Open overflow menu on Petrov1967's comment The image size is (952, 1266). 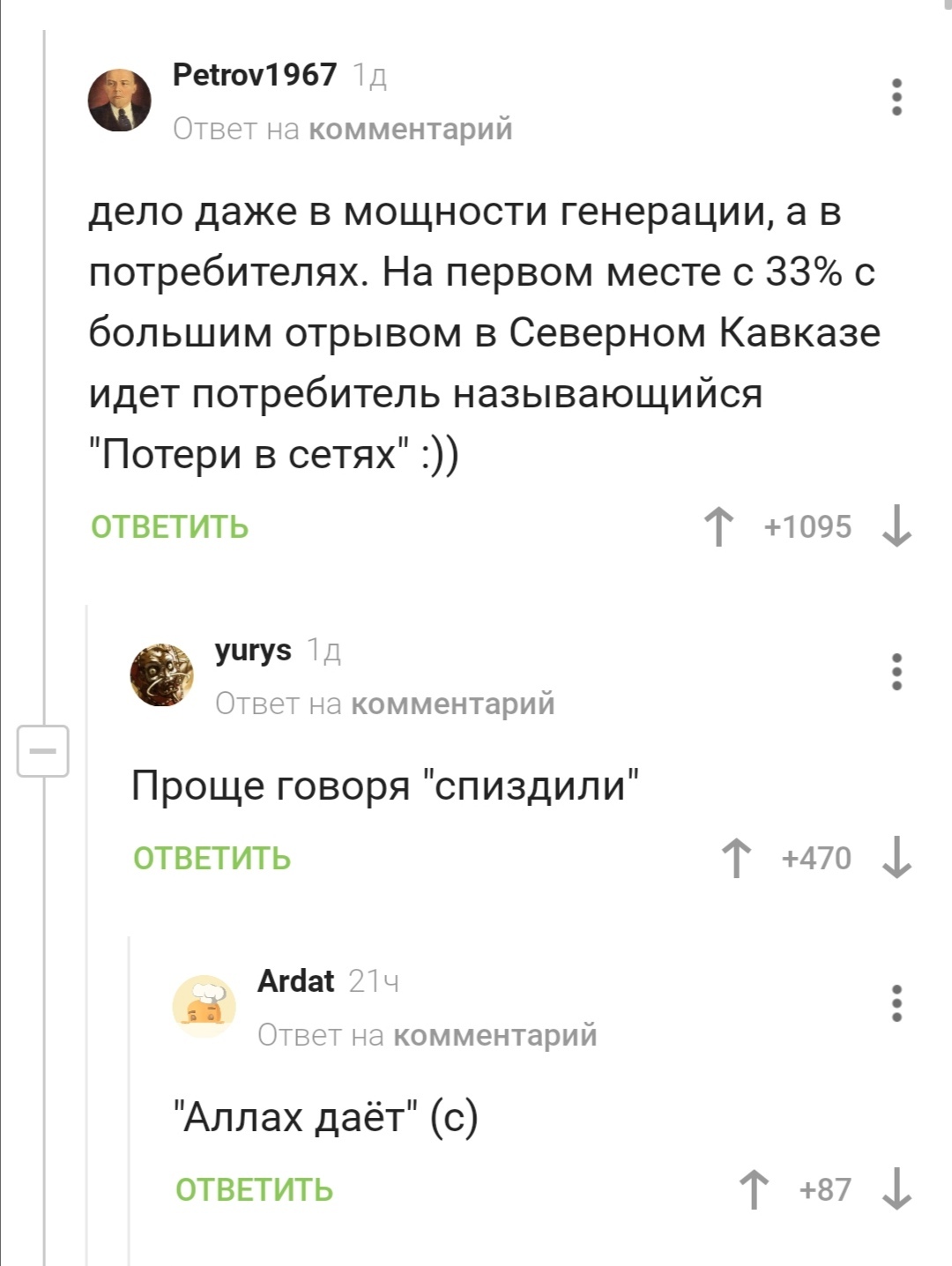tap(896, 97)
